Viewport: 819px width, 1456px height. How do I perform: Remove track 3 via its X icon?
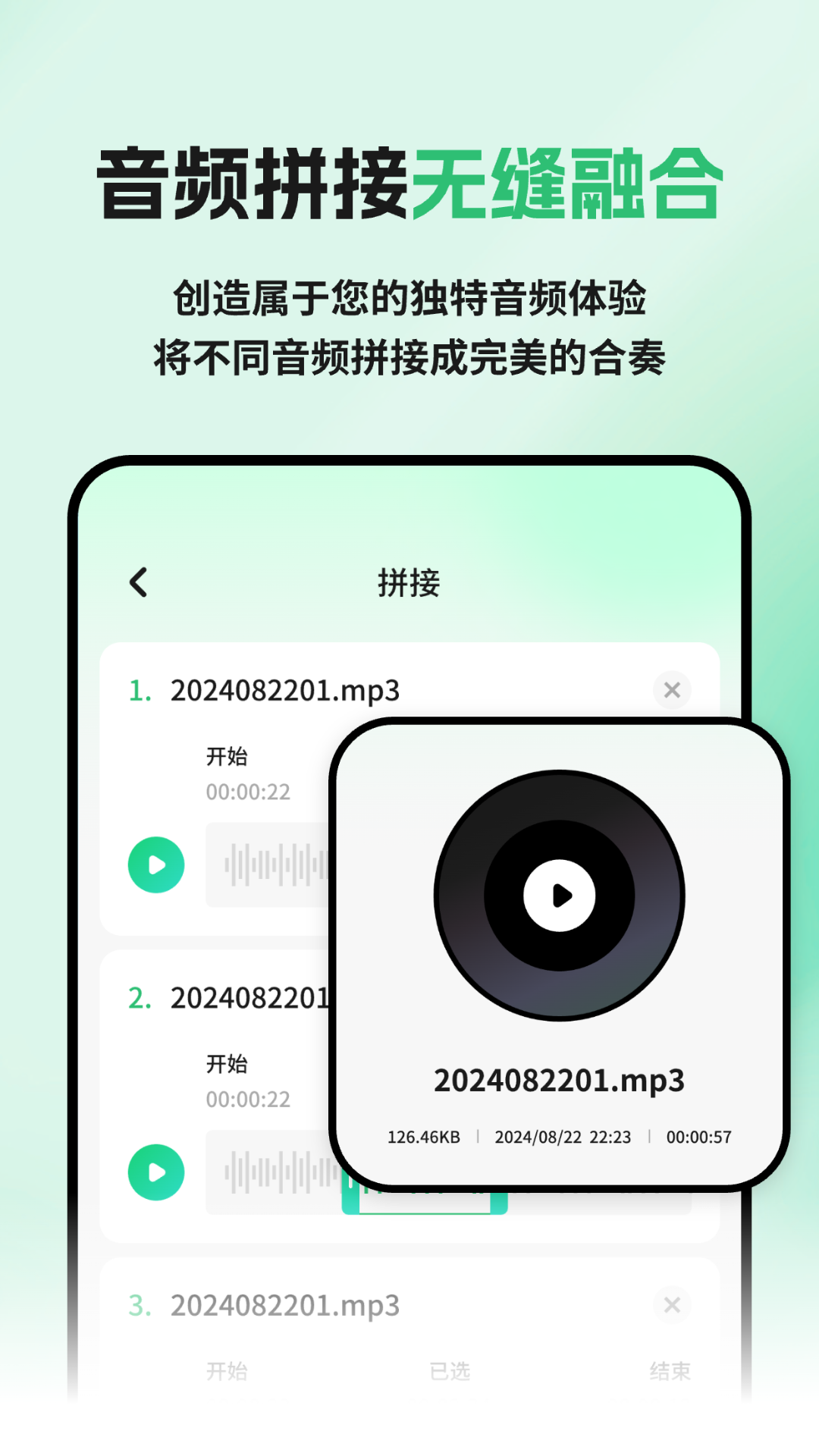point(672,1304)
